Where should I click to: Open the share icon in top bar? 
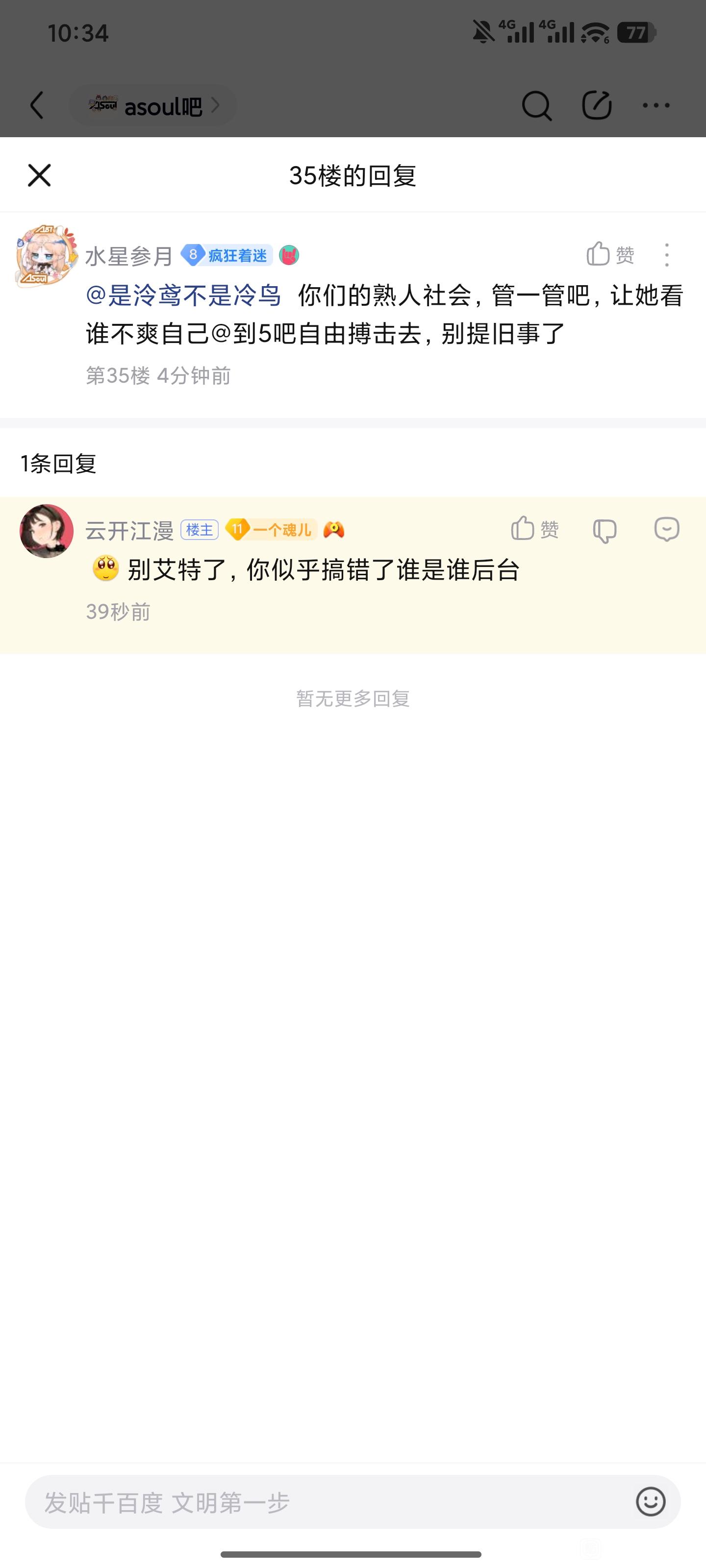[596, 105]
